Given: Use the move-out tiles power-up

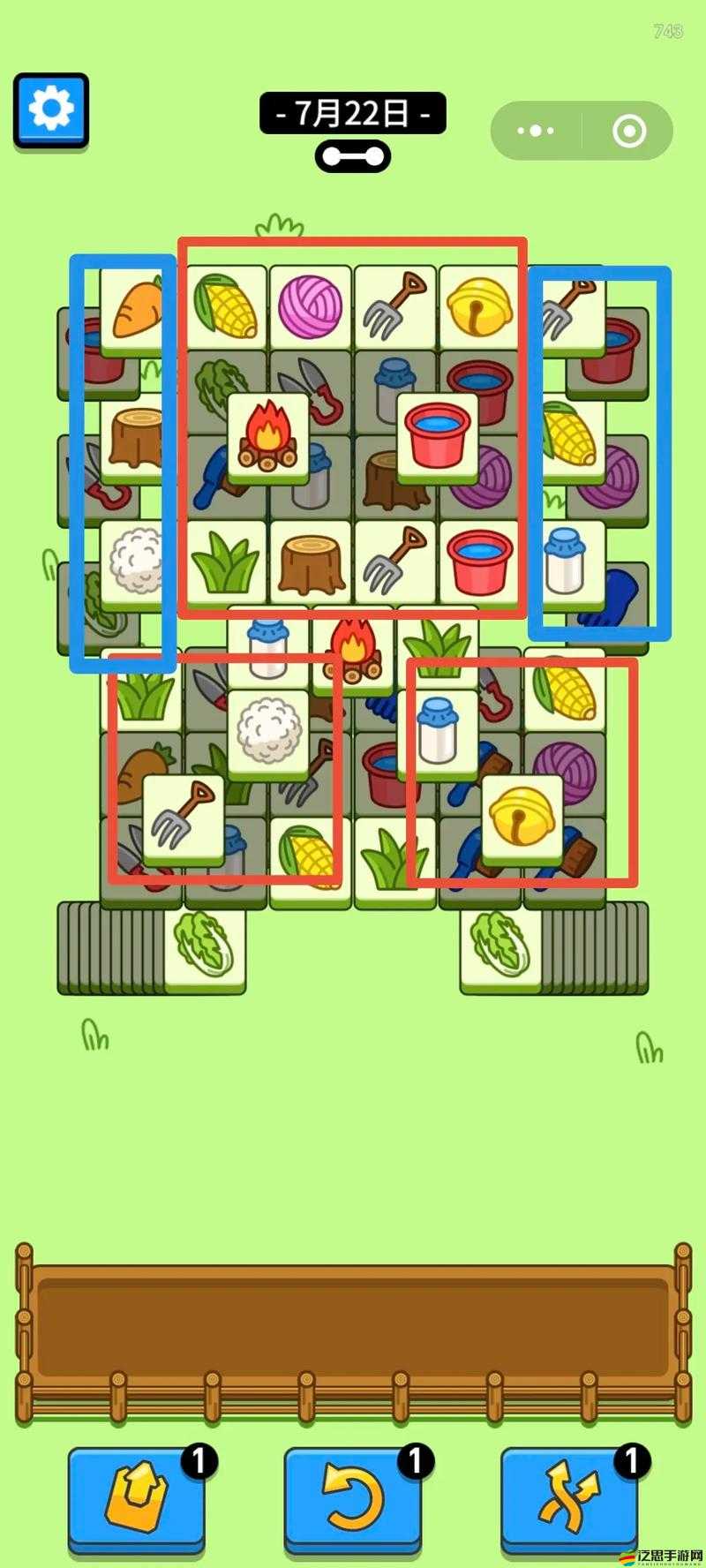Looking at the screenshot, I should pyautogui.click(x=136, y=1496).
